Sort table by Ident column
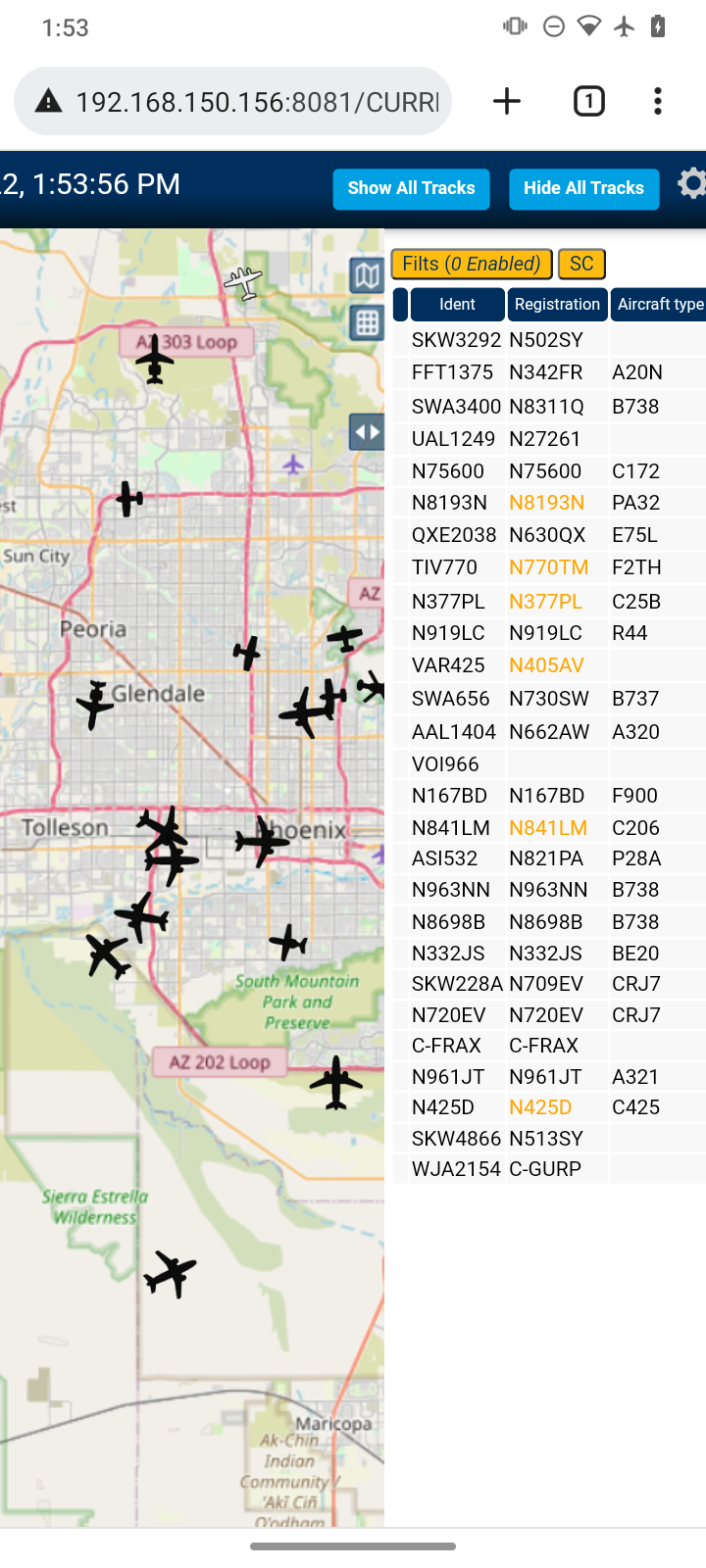Screen dimensions: 706x1568 tap(457, 304)
